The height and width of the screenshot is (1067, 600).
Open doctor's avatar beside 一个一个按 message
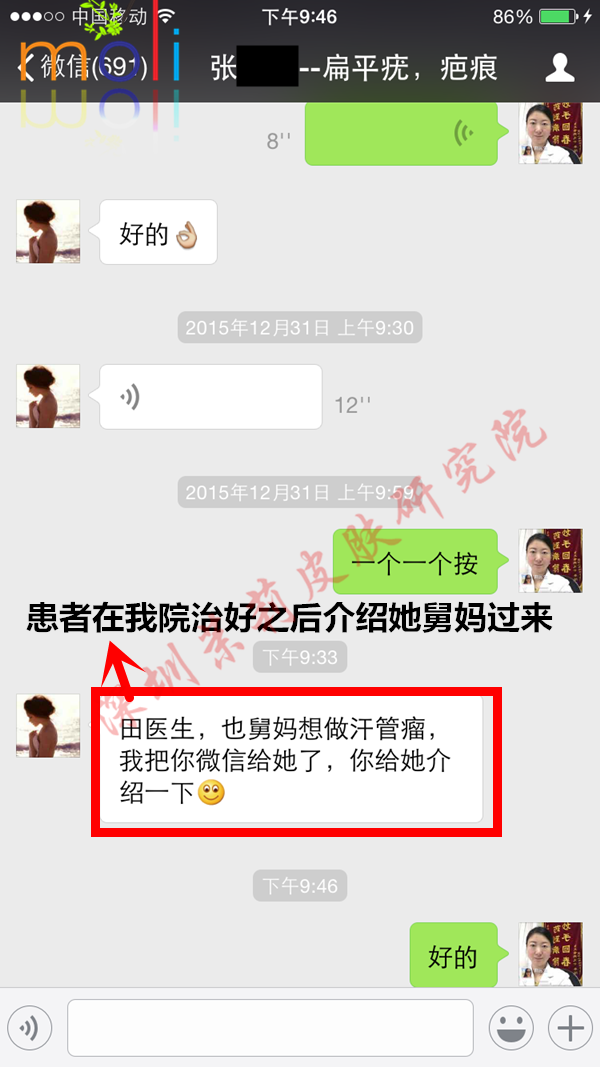point(551,560)
